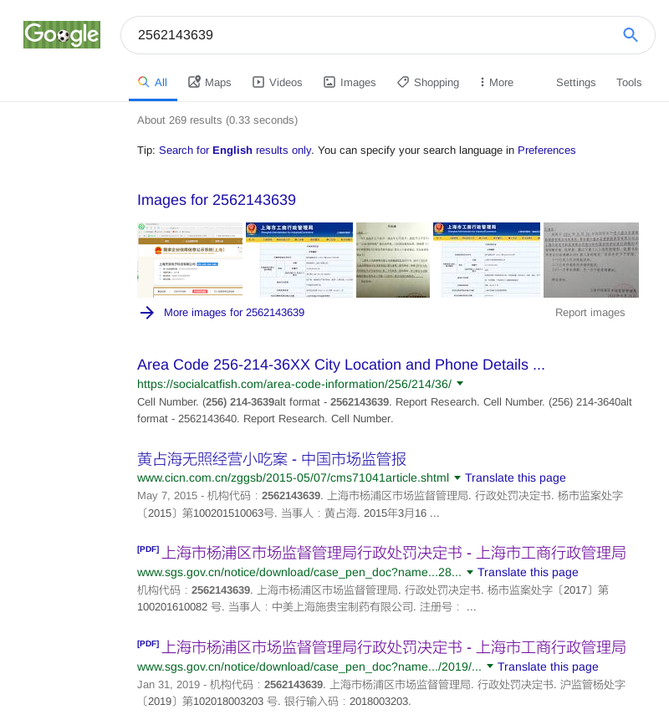669x720 pixels.
Task: Open search Tools
Action: pos(628,82)
